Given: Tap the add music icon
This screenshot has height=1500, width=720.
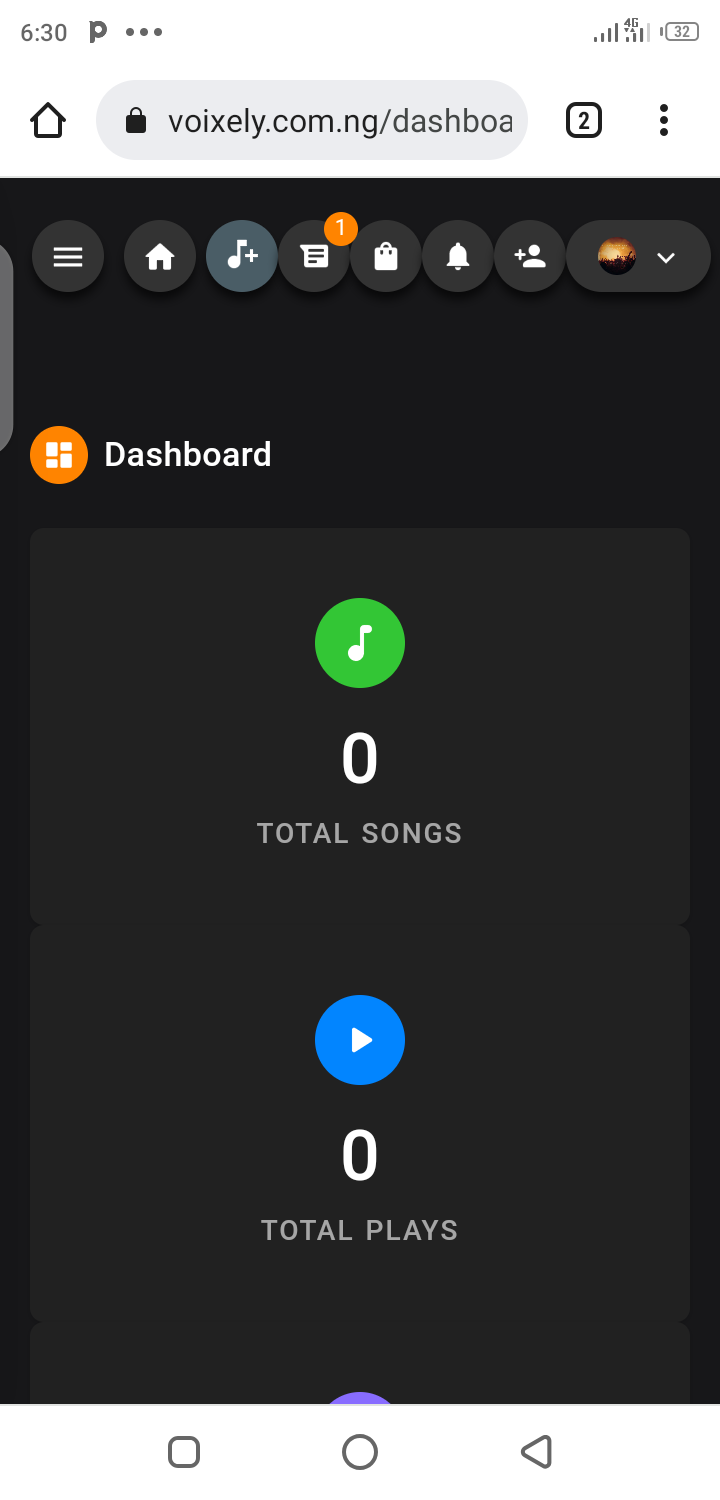Looking at the screenshot, I should [x=241, y=257].
